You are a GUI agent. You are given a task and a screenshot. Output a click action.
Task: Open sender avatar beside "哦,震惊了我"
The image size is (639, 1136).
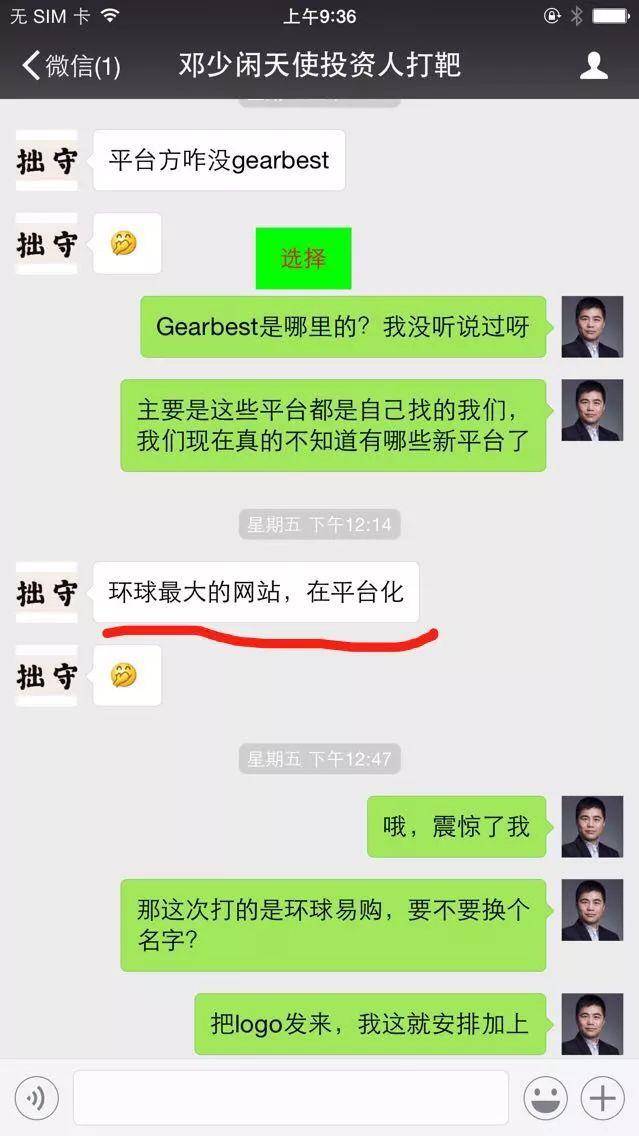pos(592,827)
